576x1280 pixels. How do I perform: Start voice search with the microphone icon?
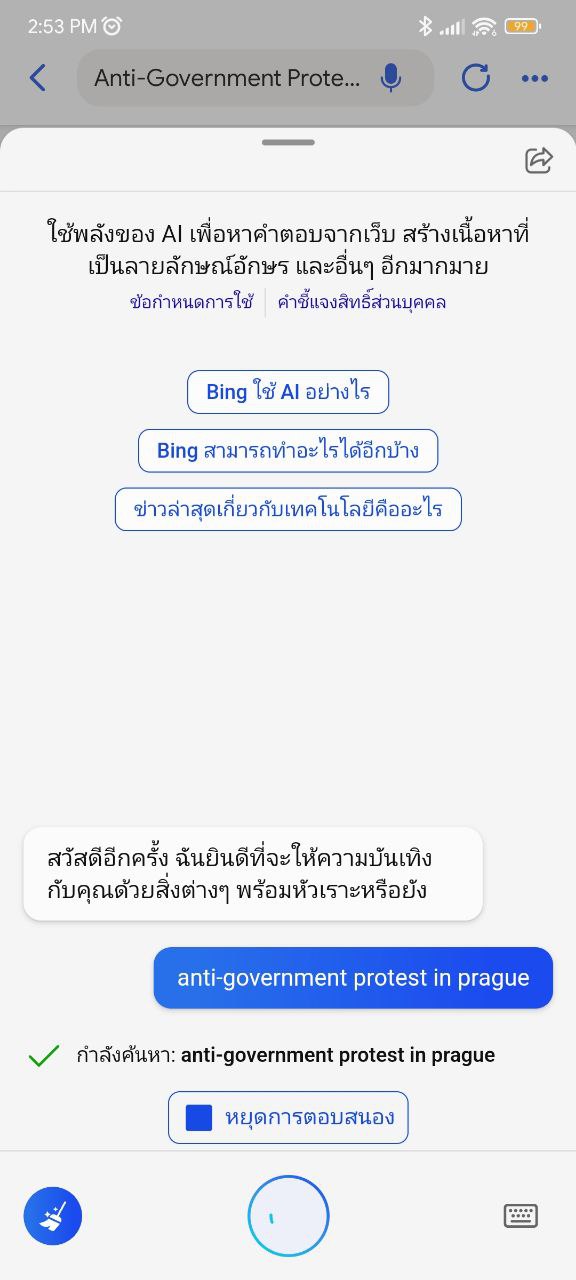point(391,78)
